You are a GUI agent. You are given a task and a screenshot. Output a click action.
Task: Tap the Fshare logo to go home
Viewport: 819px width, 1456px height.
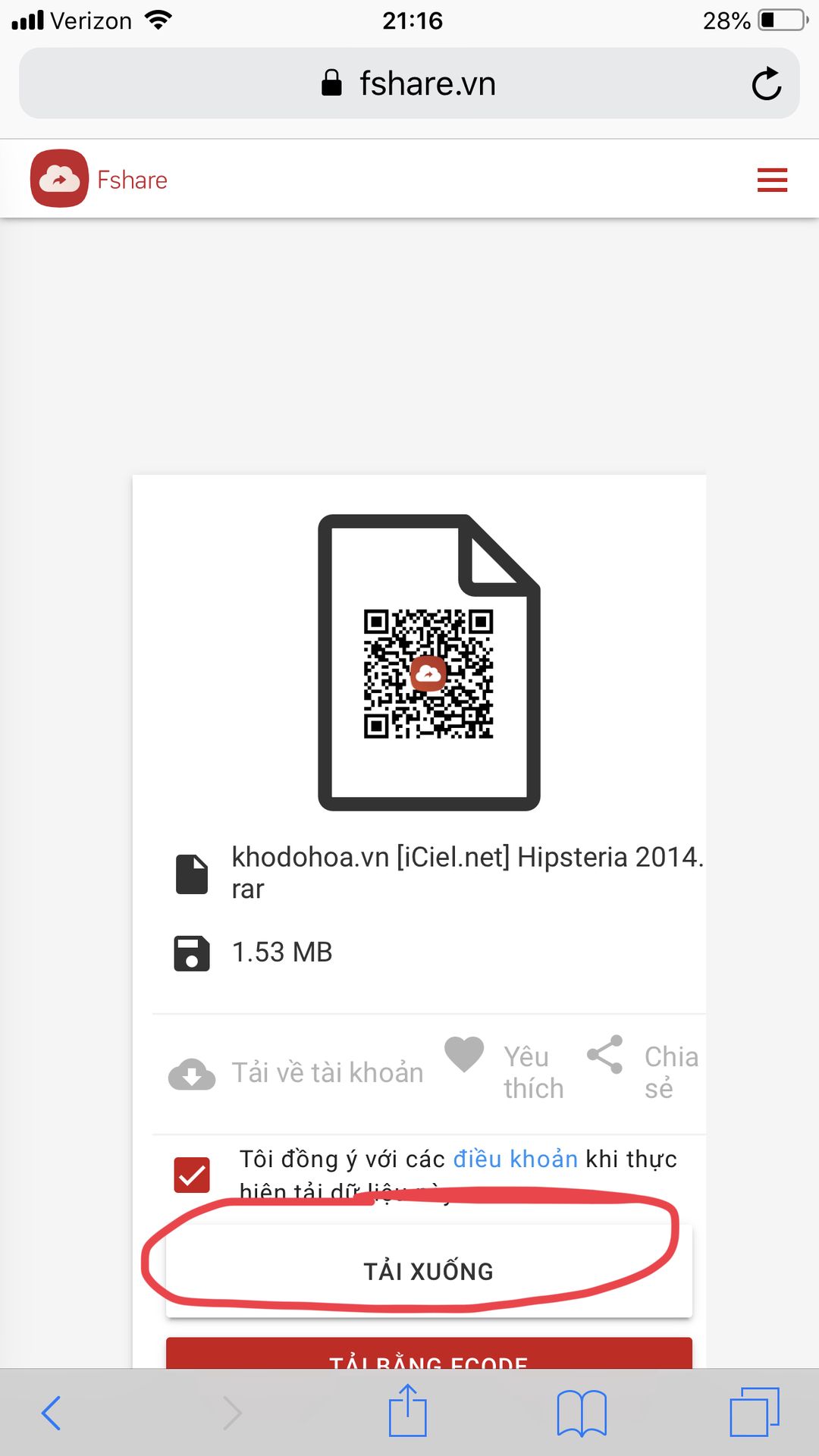coord(99,179)
